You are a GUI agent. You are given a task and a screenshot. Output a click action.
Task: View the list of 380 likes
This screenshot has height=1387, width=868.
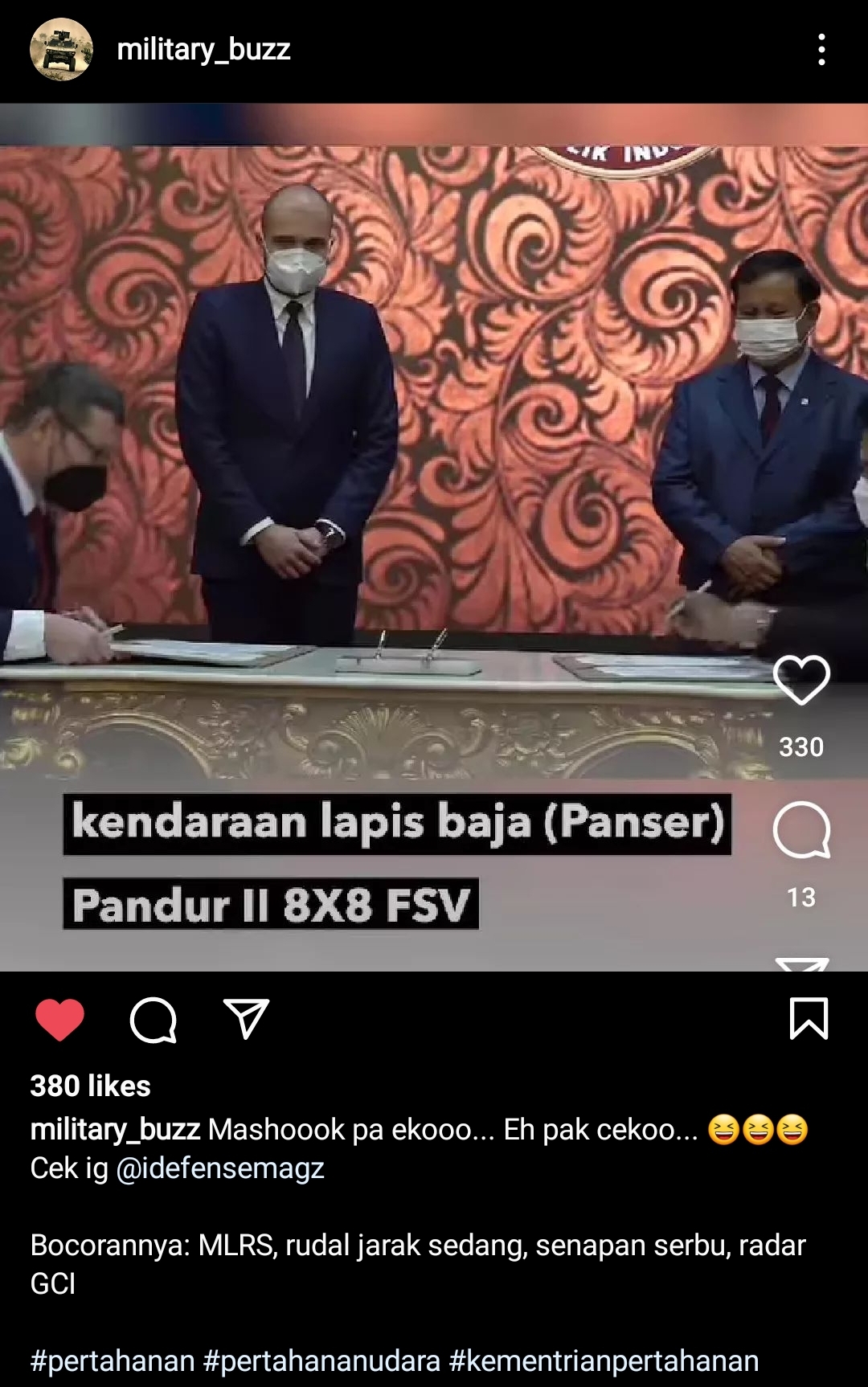click(90, 1086)
